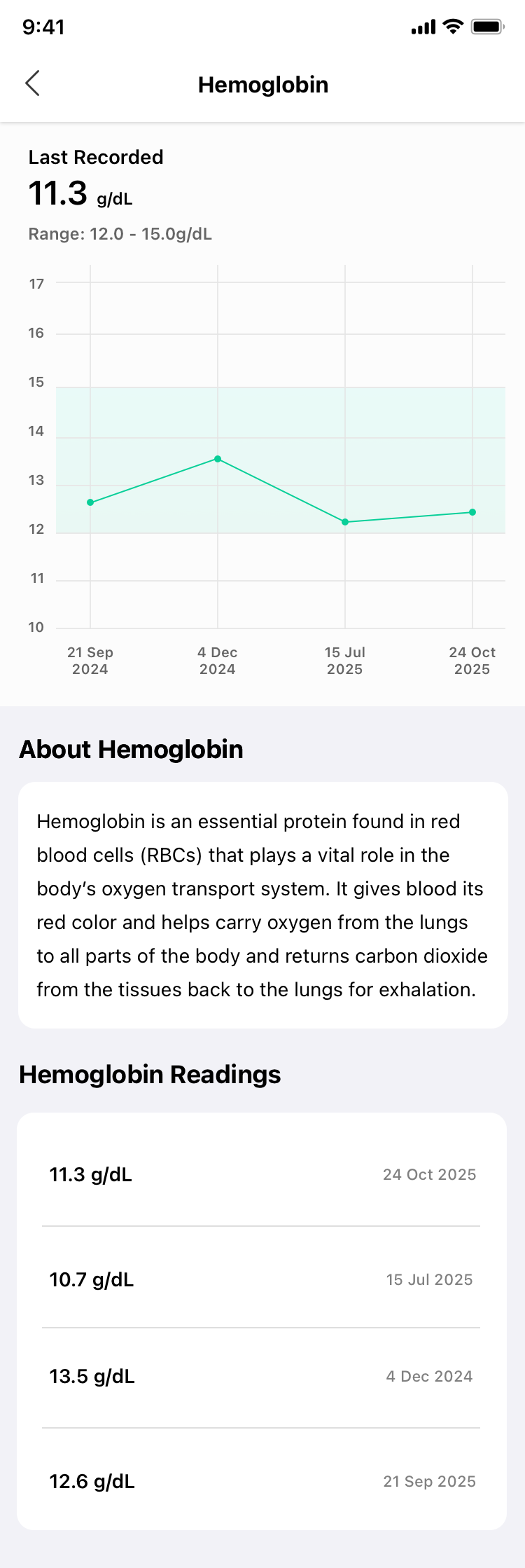Open the Hemoglobin Readings section header
The height and width of the screenshot is (1568, 525).
[x=150, y=1075]
